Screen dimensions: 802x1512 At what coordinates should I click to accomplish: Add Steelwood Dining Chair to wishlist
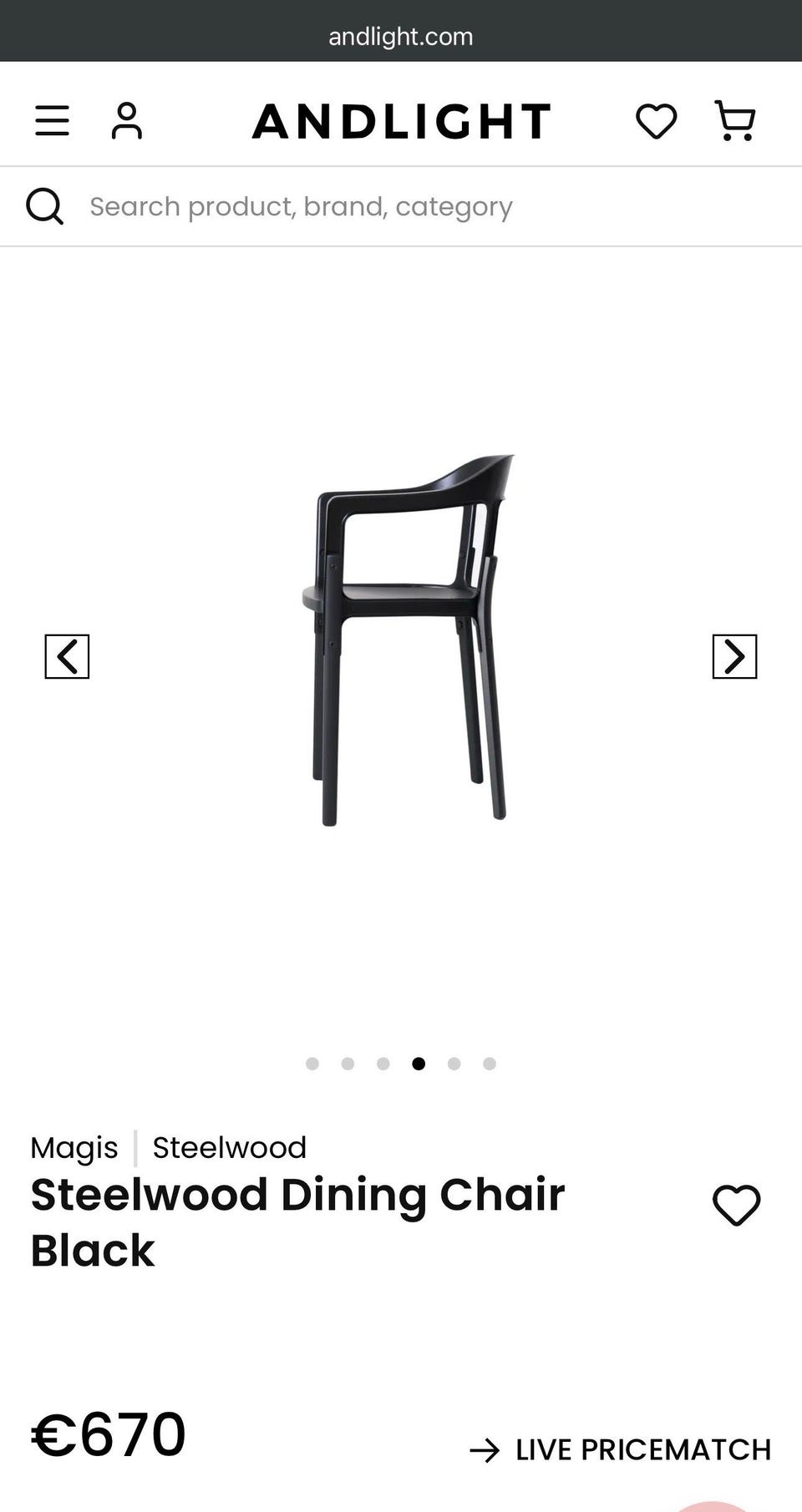point(737,1205)
